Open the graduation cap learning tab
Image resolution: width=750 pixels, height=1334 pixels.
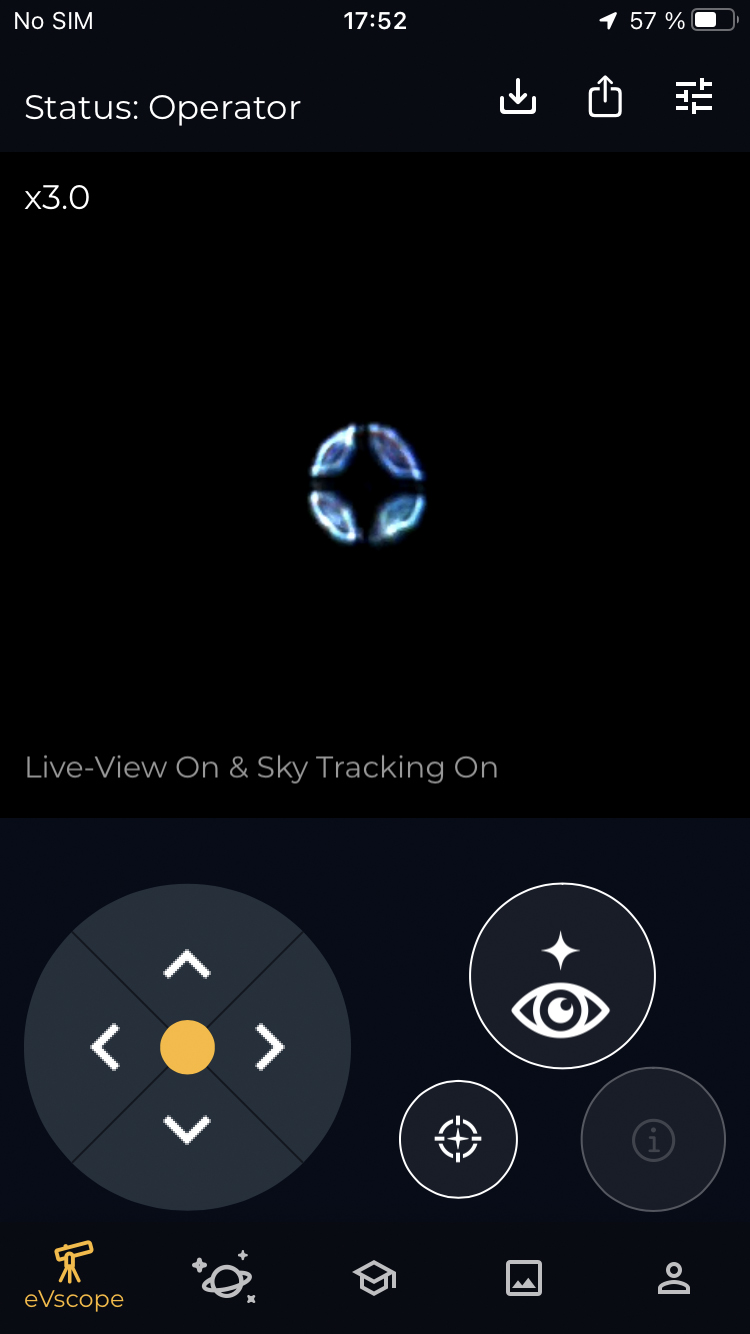(x=374, y=1278)
